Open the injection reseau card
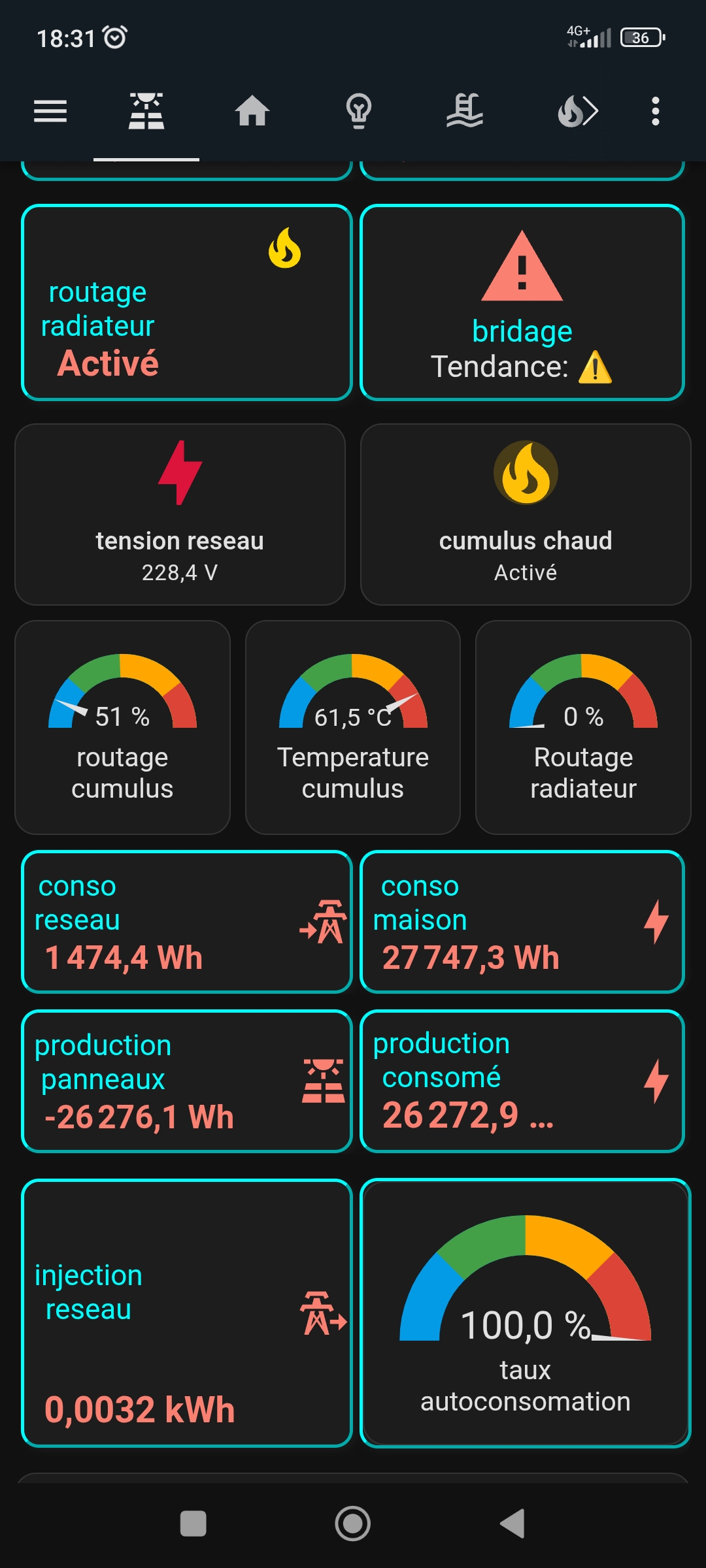Image resolution: width=706 pixels, height=1568 pixels. coord(187,1313)
